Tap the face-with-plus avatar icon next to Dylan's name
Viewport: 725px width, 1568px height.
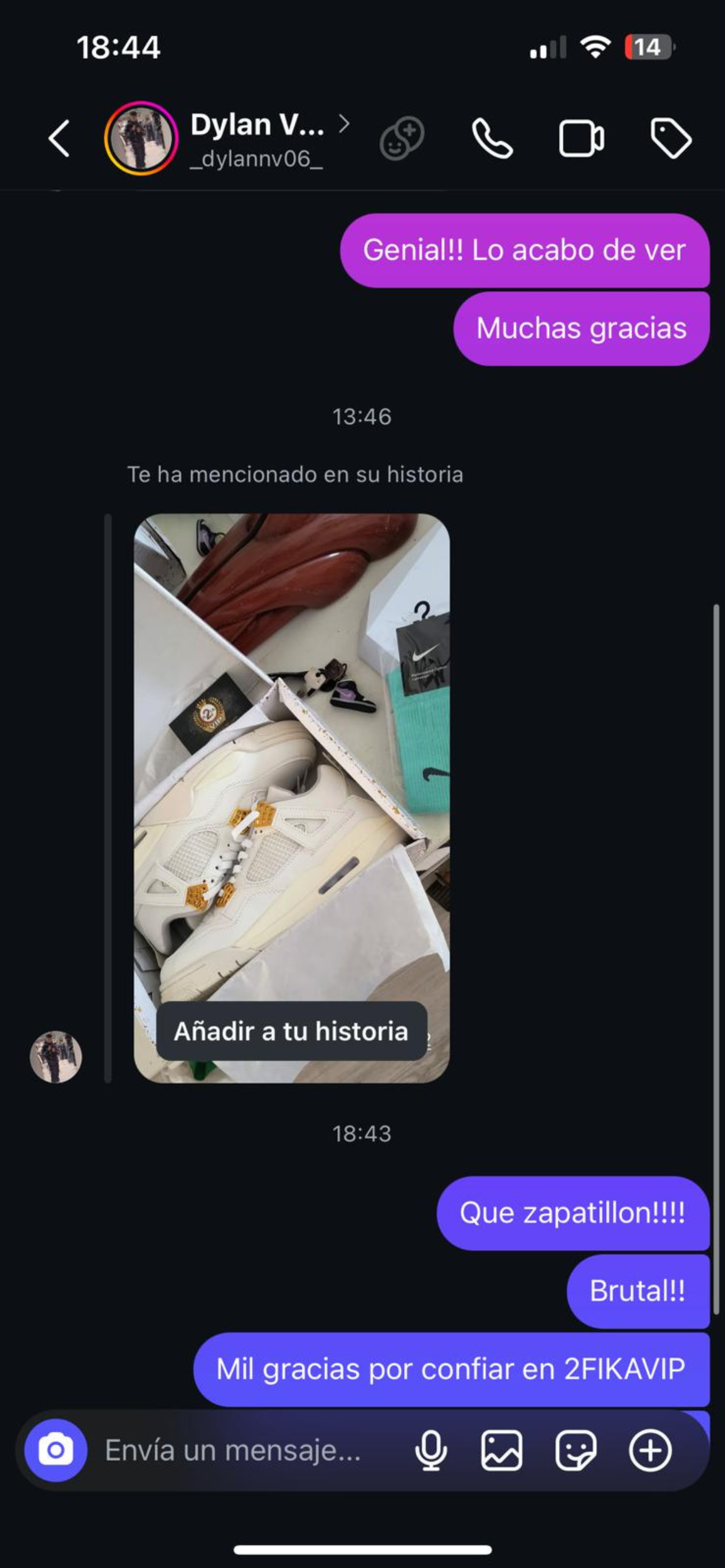(x=401, y=137)
